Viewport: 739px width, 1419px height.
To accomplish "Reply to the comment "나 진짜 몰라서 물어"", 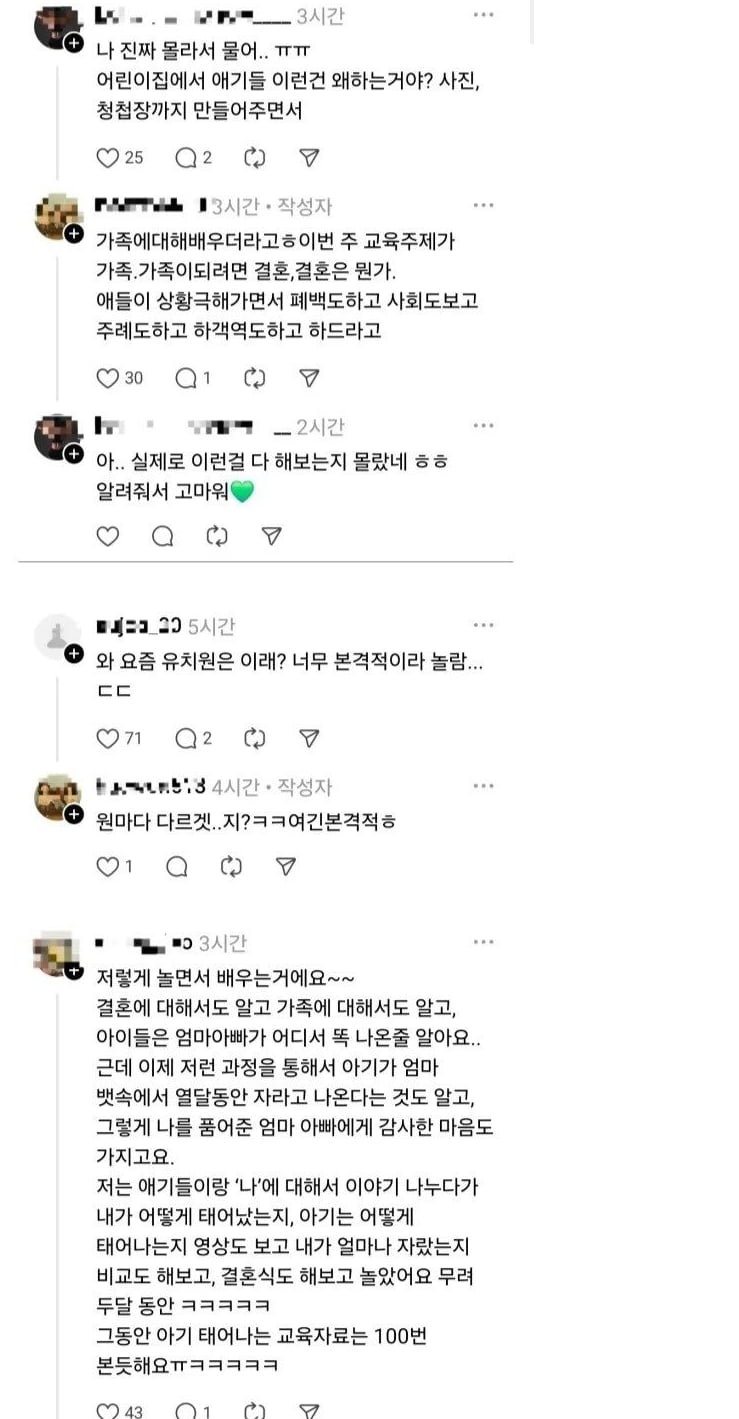I will click(186, 157).
